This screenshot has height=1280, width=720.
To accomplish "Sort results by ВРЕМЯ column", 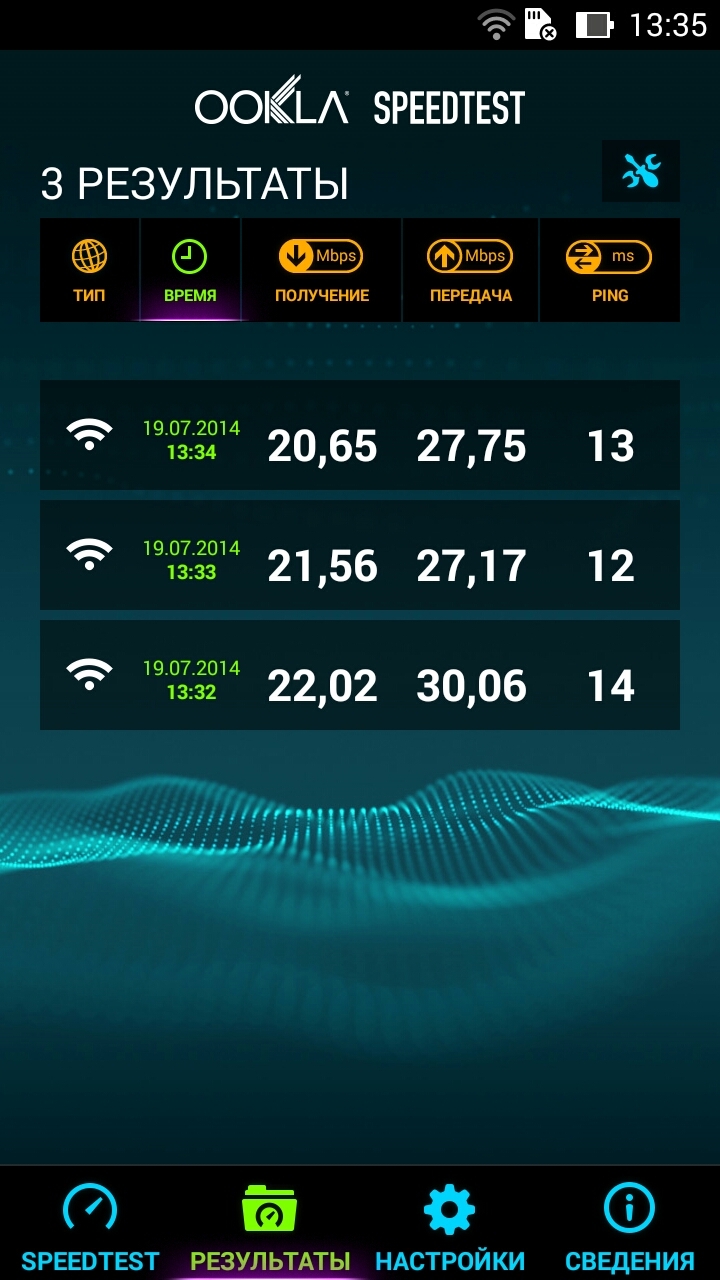I will point(190,270).
